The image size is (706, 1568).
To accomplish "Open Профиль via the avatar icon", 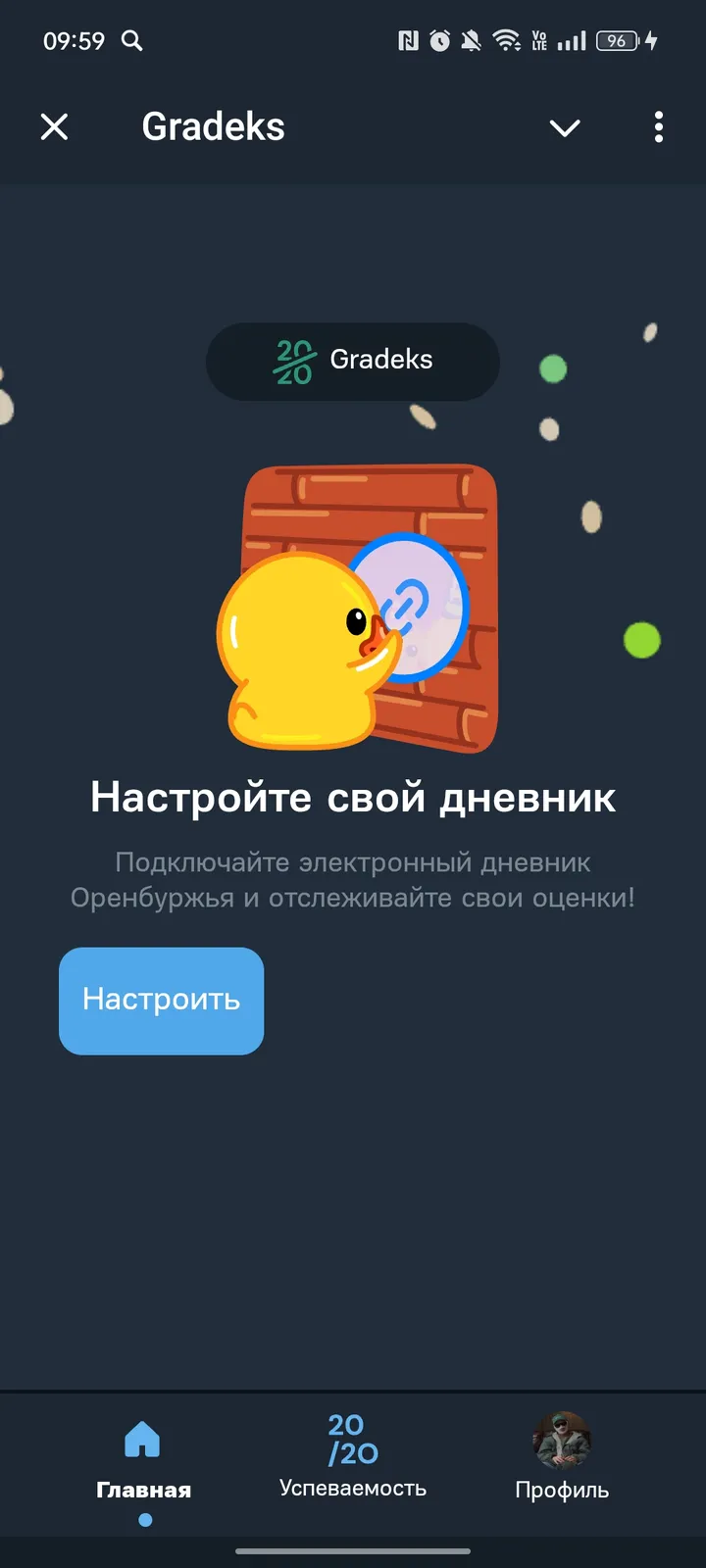I will (562, 1439).
